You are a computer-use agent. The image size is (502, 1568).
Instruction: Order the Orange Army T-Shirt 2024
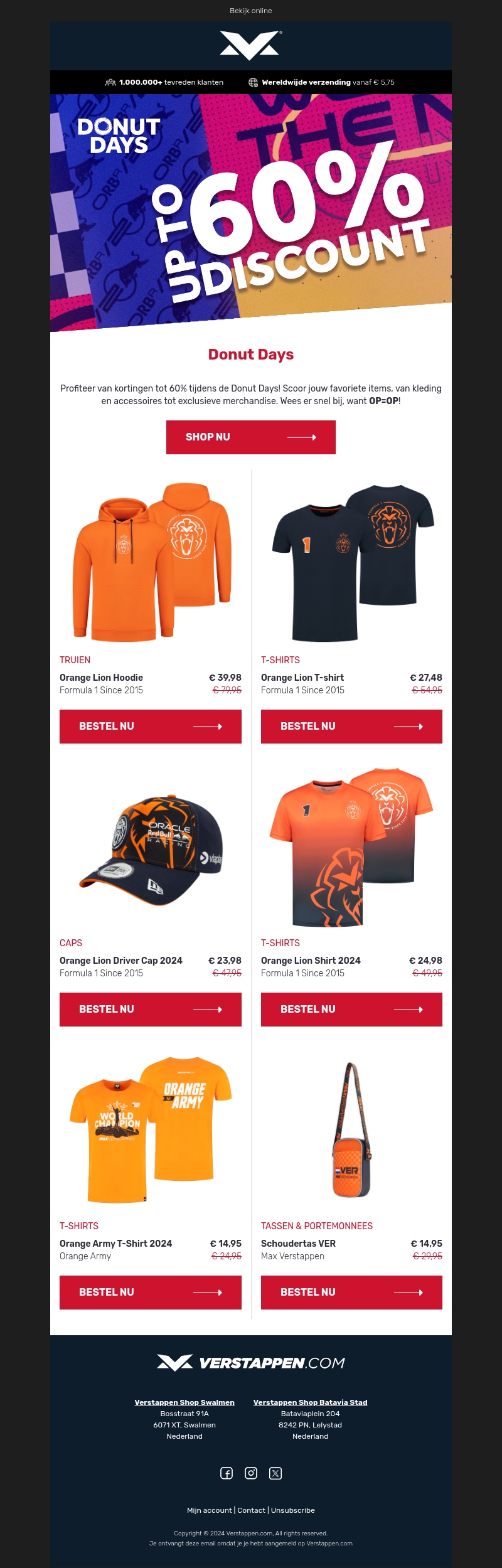coord(150,1292)
